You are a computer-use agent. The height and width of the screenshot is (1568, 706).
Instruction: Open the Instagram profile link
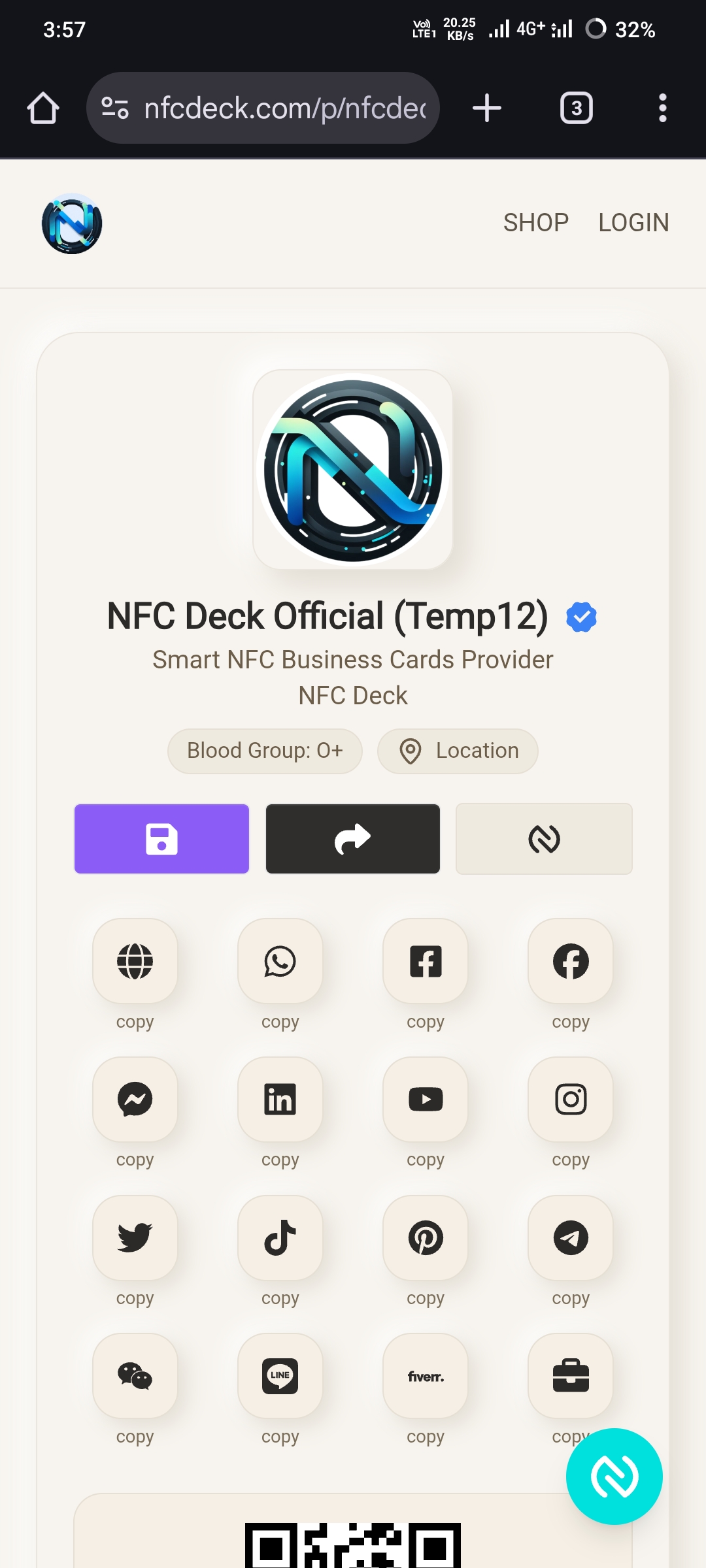click(x=571, y=1100)
